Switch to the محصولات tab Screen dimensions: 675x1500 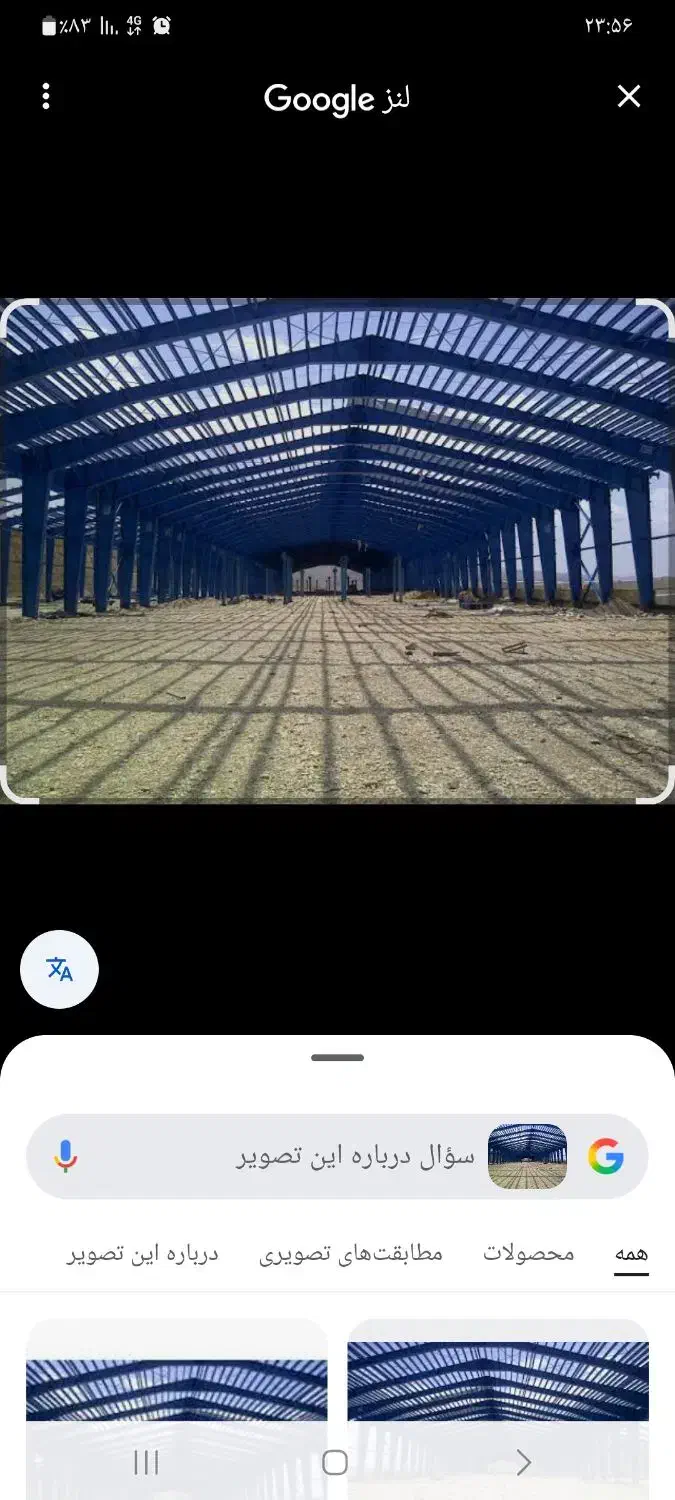click(529, 1253)
